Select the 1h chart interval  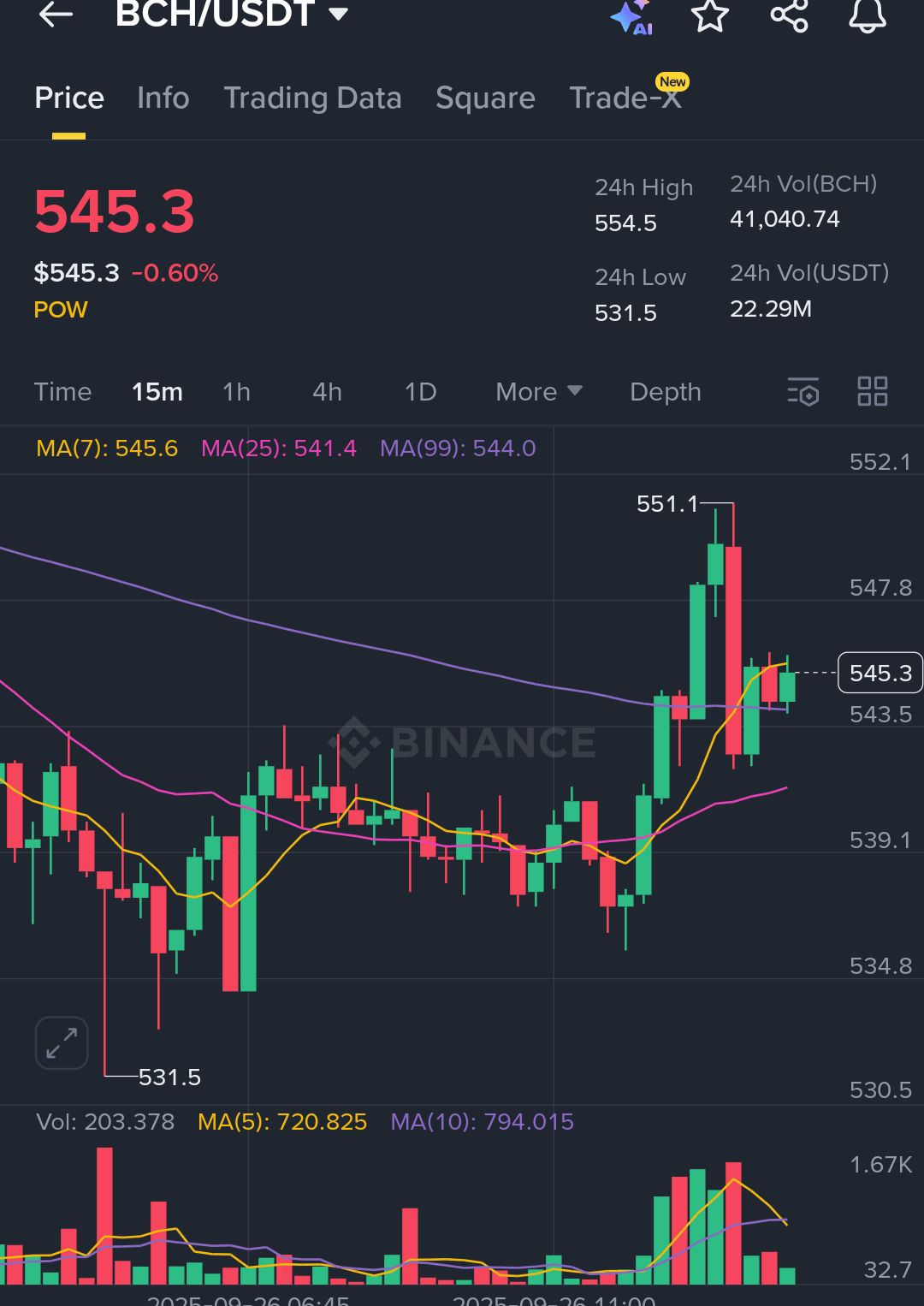coord(236,392)
